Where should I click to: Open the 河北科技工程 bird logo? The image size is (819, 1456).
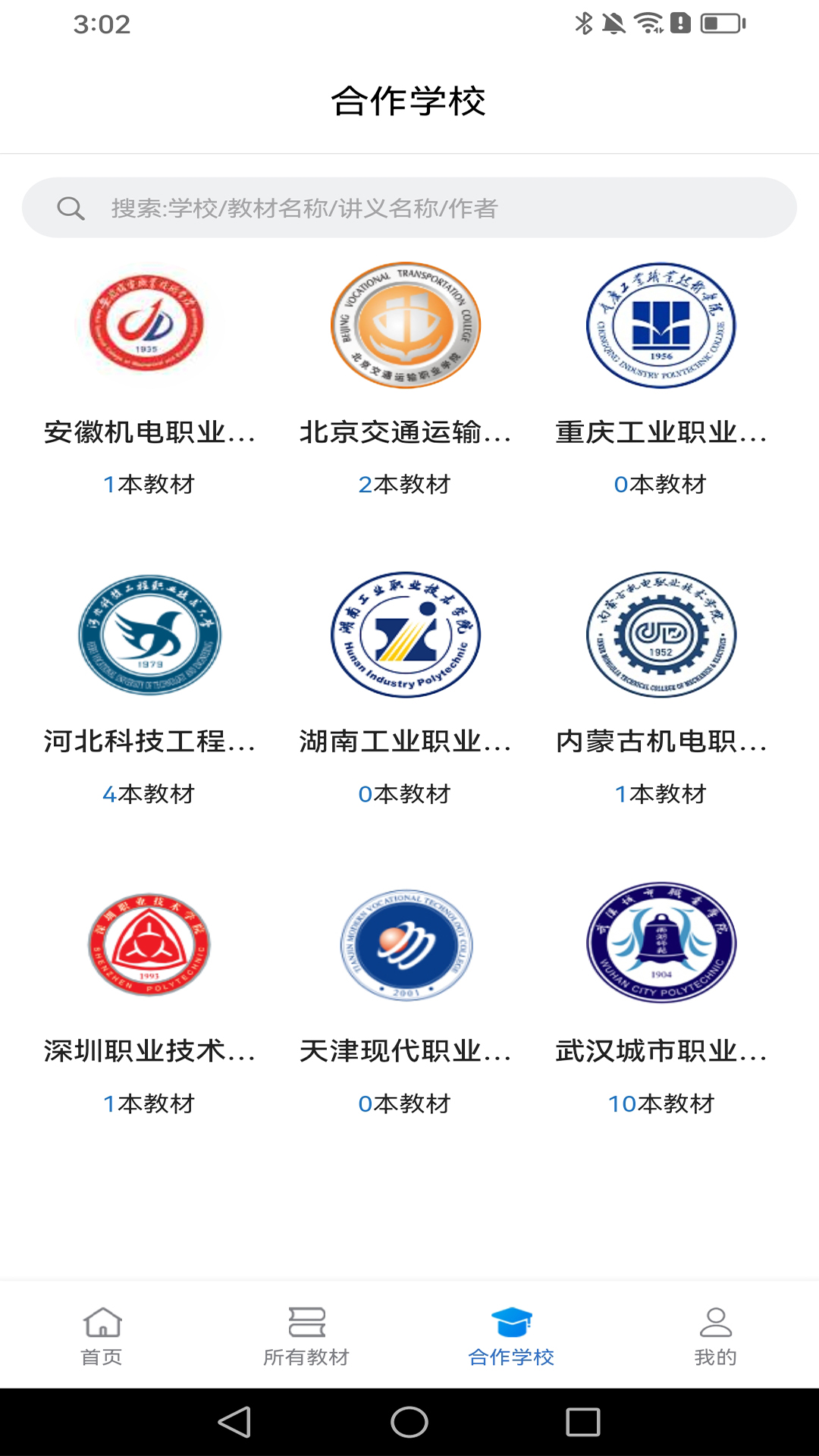coord(149,637)
